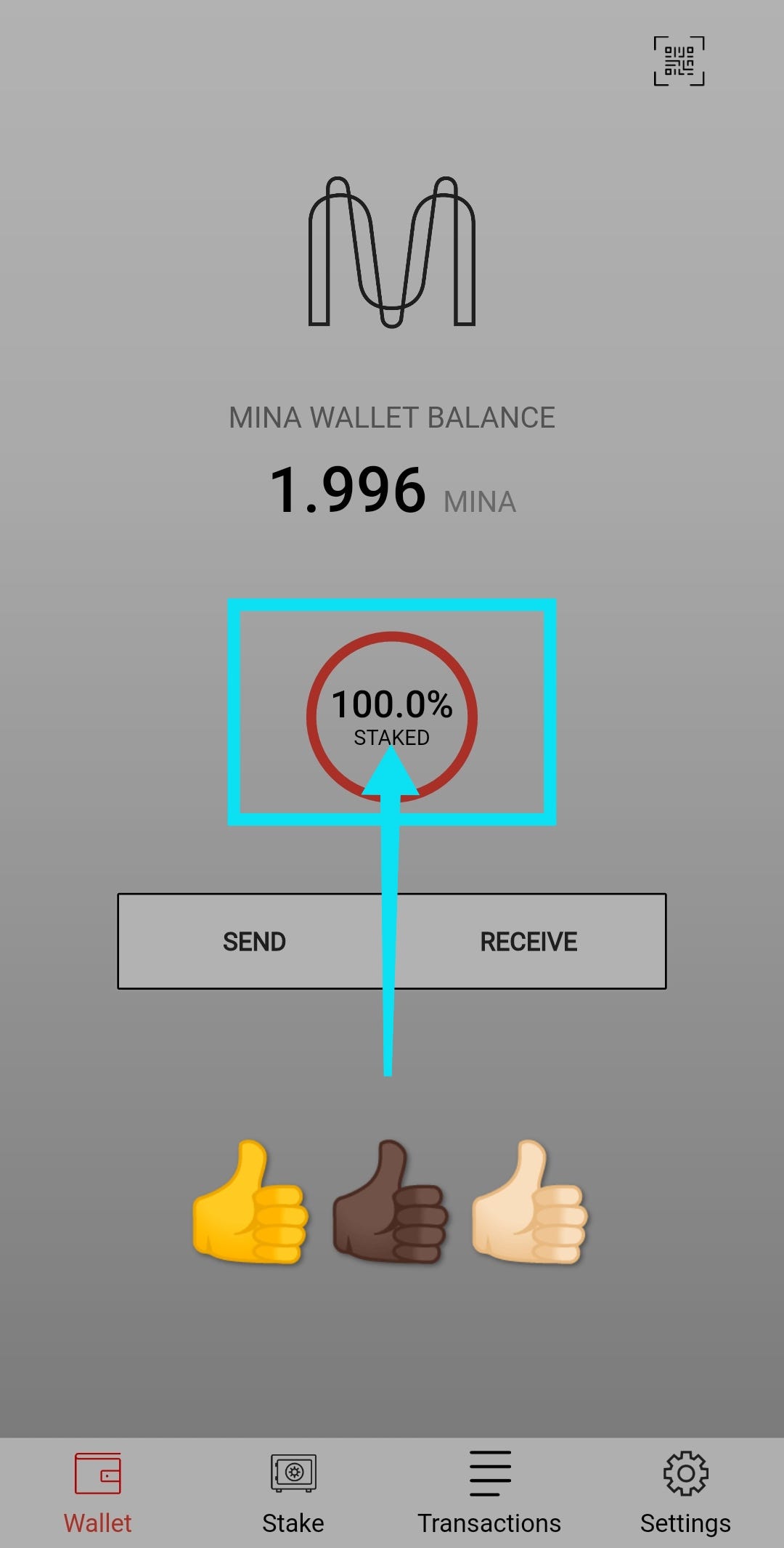Tap the RECEIVE button
Screen dimensions: 784x1548
point(528,941)
